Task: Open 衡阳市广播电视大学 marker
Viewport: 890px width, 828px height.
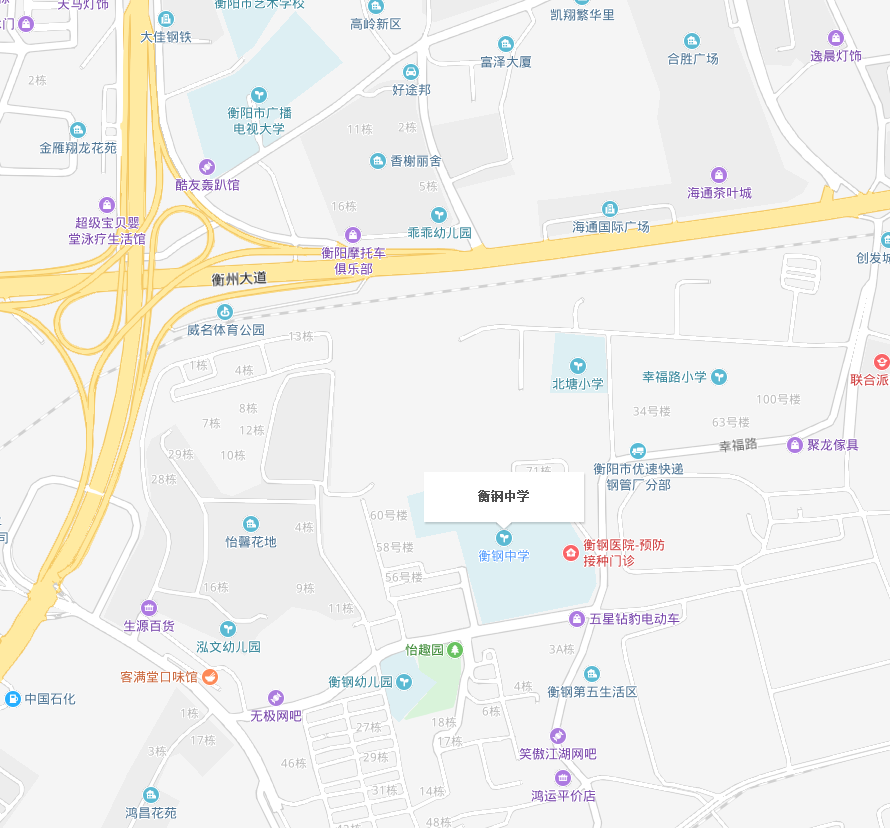Action: pyautogui.click(x=259, y=95)
